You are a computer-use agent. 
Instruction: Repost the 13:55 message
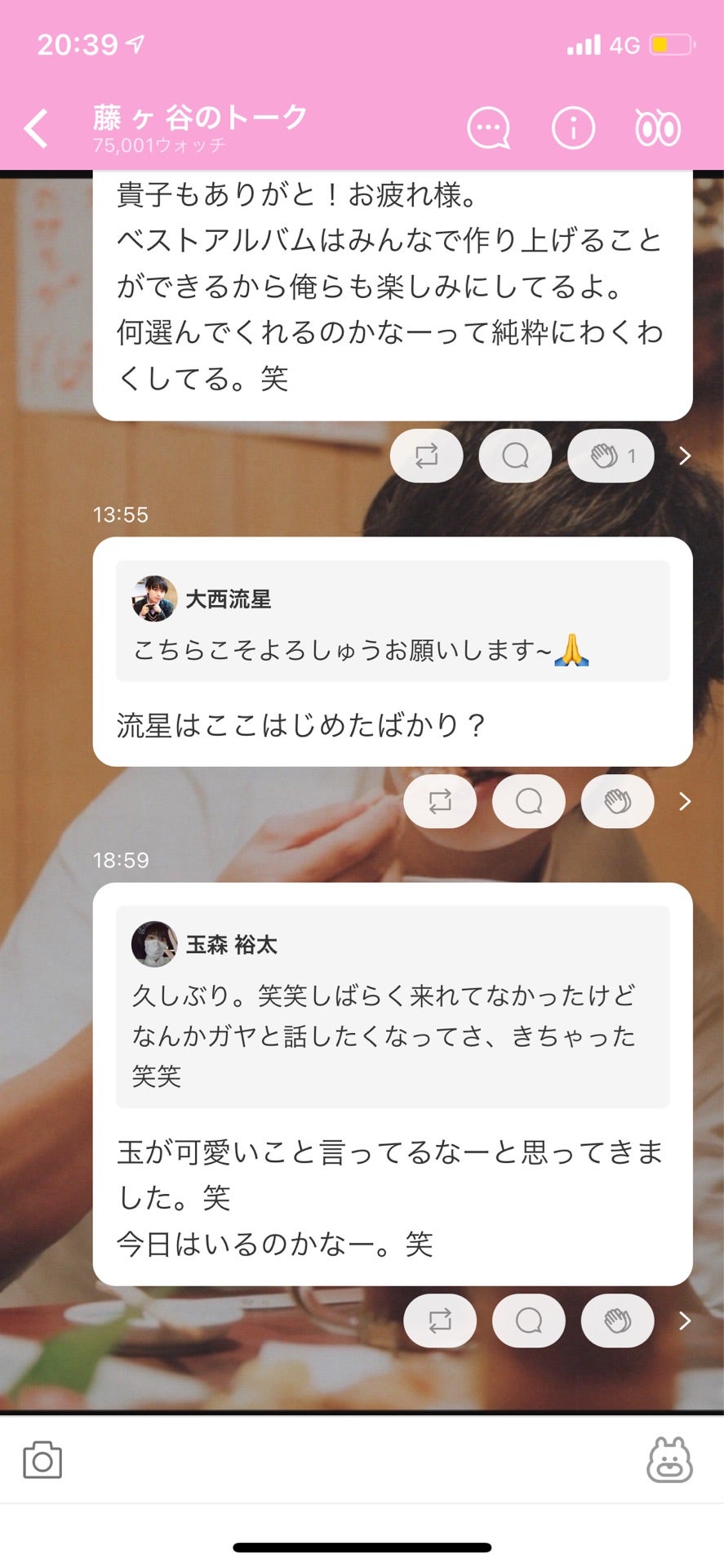pos(440,802)
